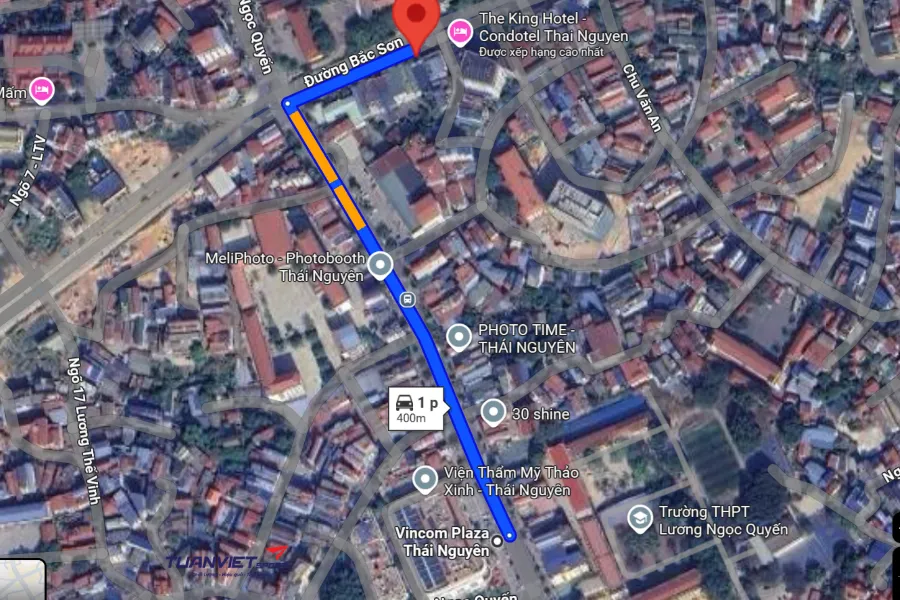Screen dimensions: 900x600
Task: Tap the PHOTO TIME Thái Nguyên marker
Action: point(459,337)
